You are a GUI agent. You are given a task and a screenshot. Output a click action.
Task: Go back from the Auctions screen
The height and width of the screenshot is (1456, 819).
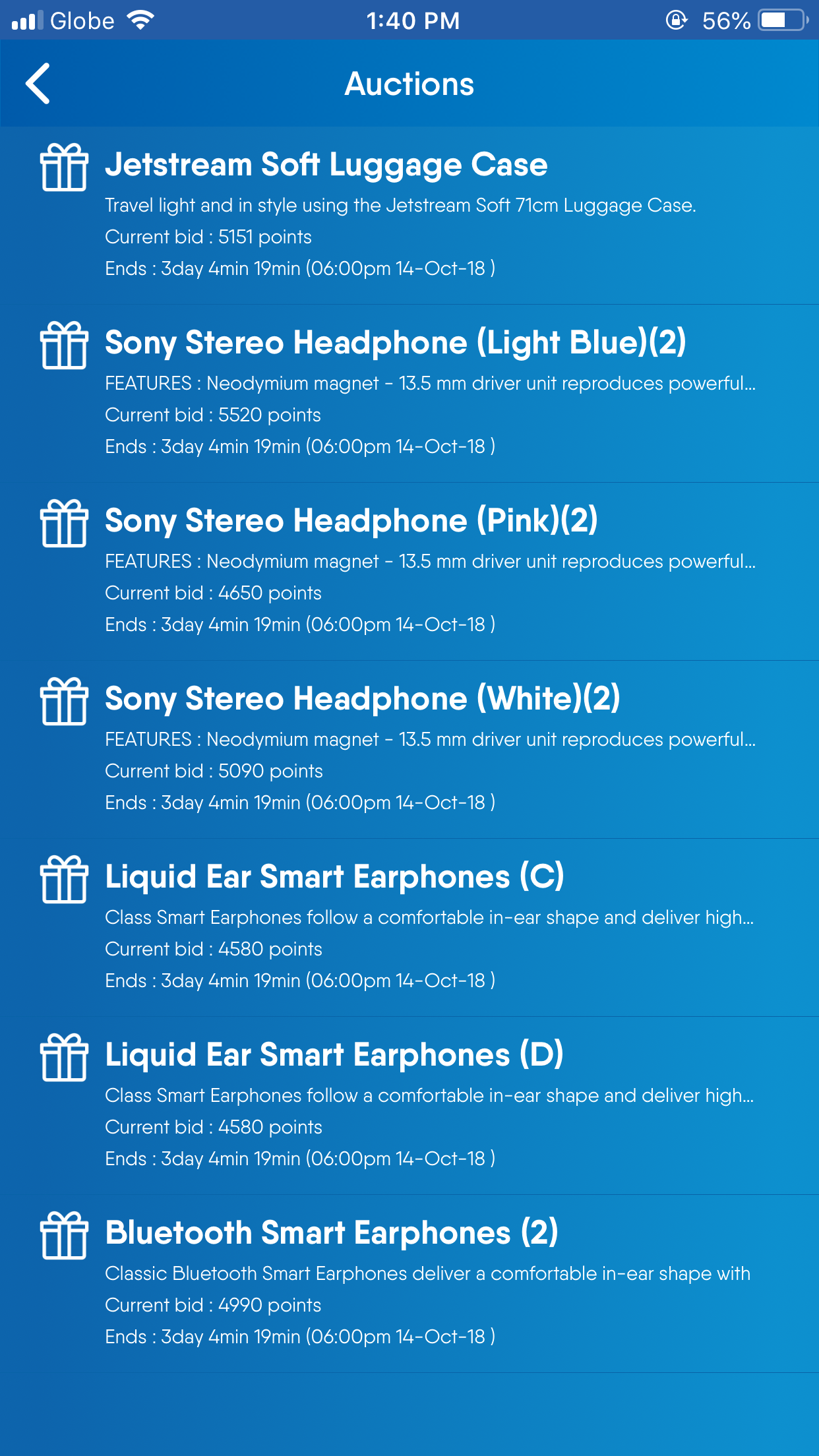[38, 84]
